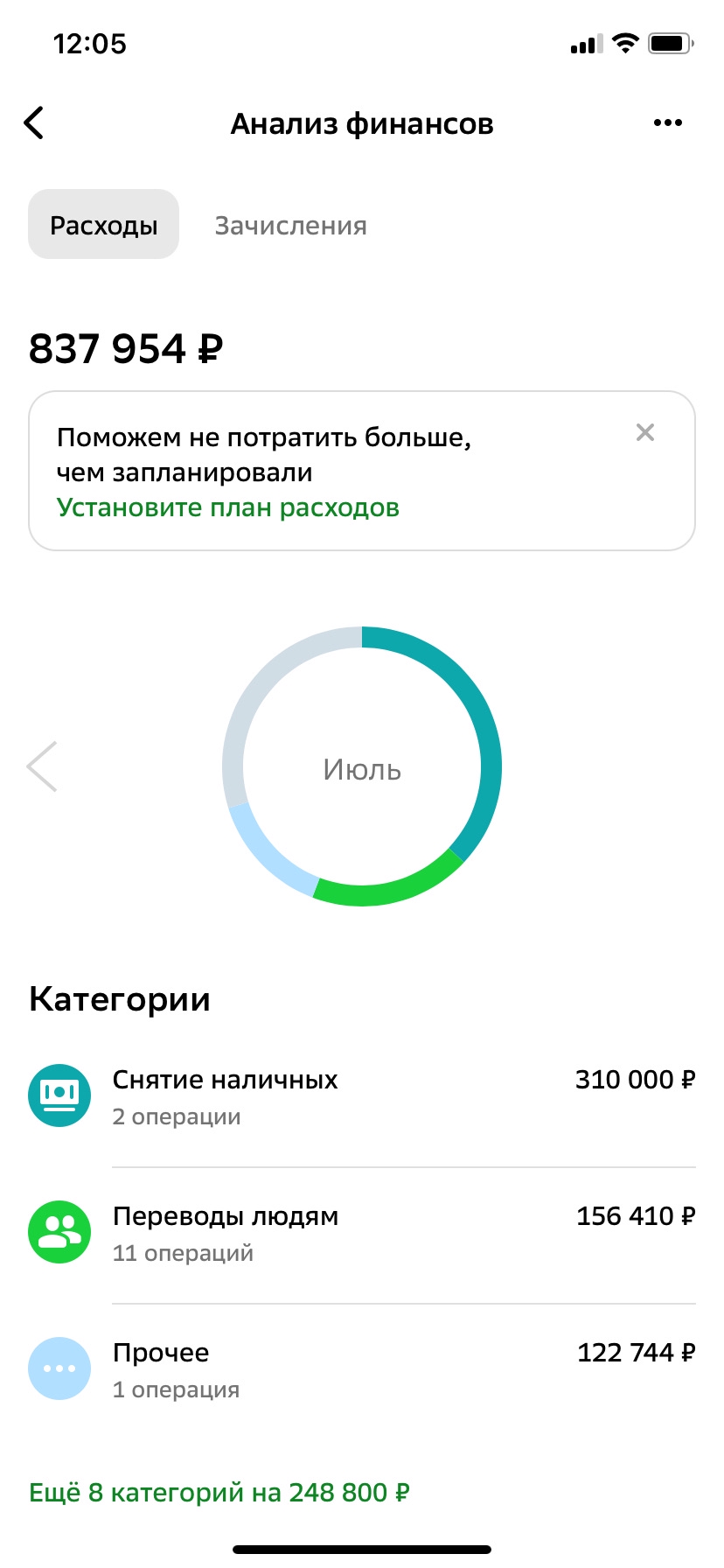
Task: Switch to the Зачисления tab
Action: (x=290, y=226)
